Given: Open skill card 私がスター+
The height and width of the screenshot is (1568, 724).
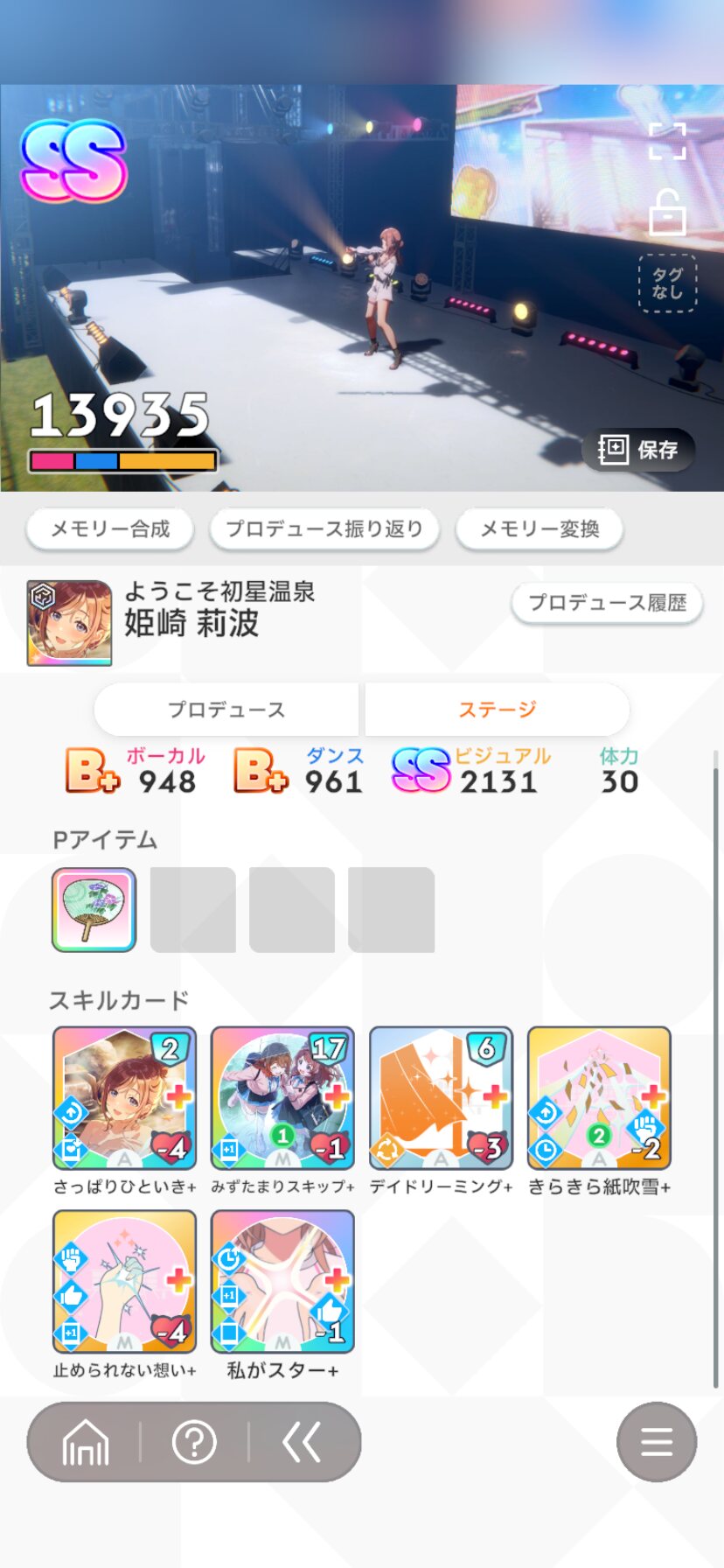Looking at the screenshot, I should click(282, 1282).
